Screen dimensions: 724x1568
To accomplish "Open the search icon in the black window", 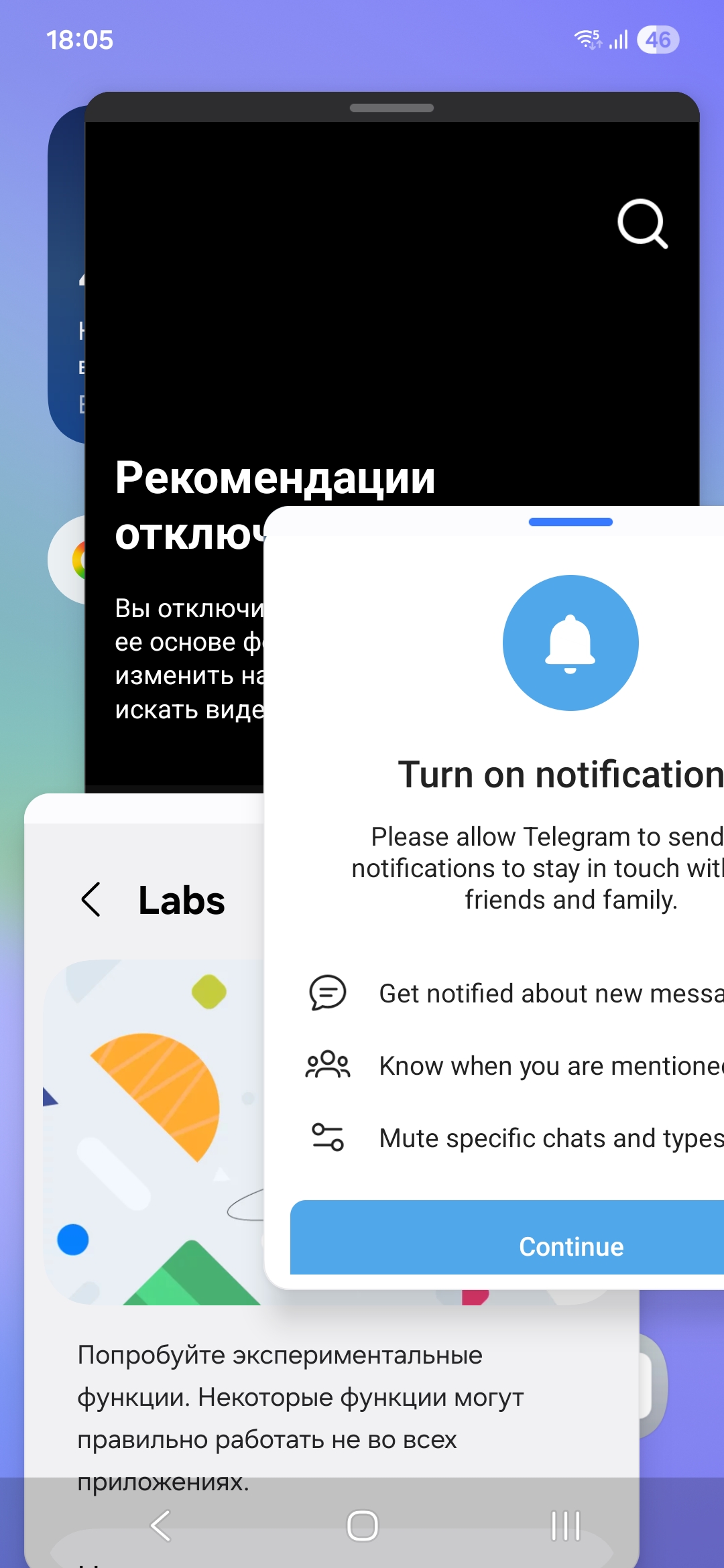I will click(642, 224).
